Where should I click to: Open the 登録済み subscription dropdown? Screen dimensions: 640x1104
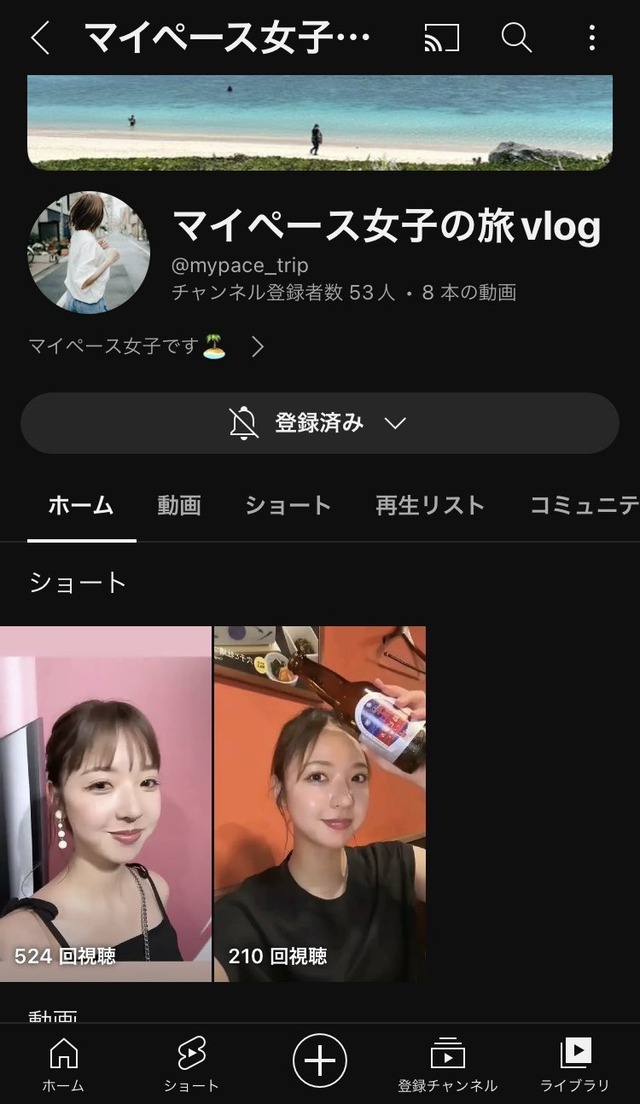320,423
